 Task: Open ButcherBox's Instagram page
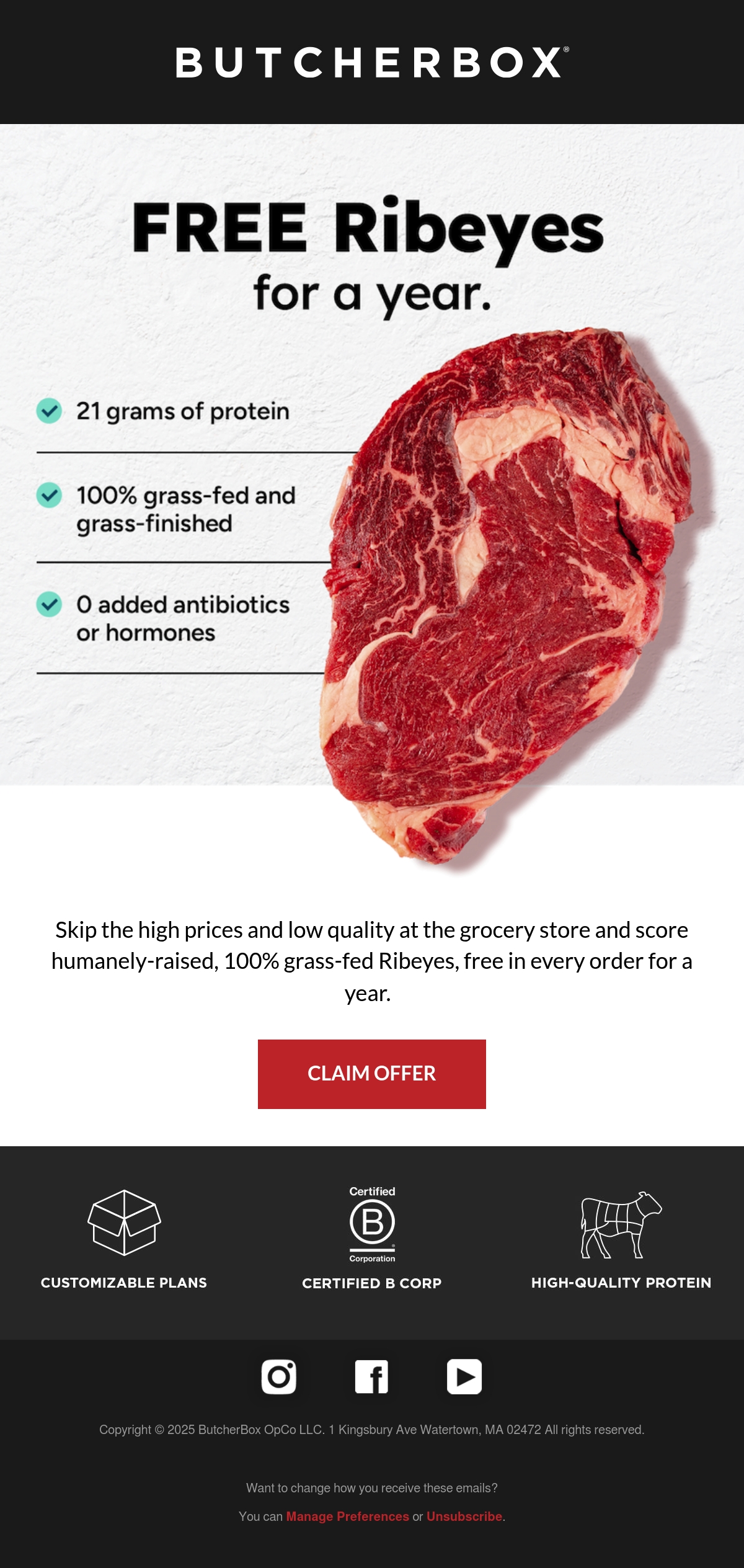tap(279, 1377)
